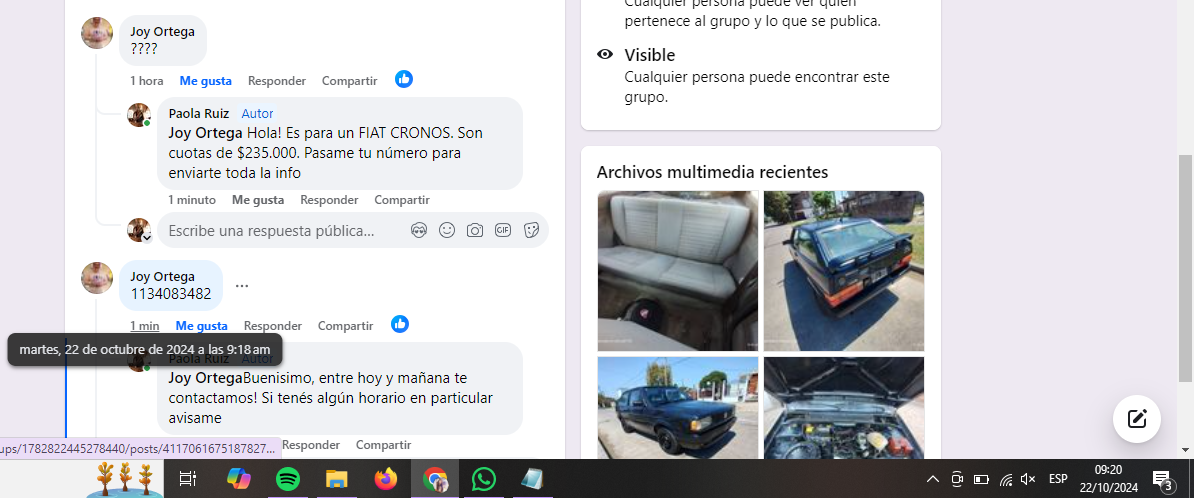
Task: Open the white car seat photo
Action: pos(677,270)
